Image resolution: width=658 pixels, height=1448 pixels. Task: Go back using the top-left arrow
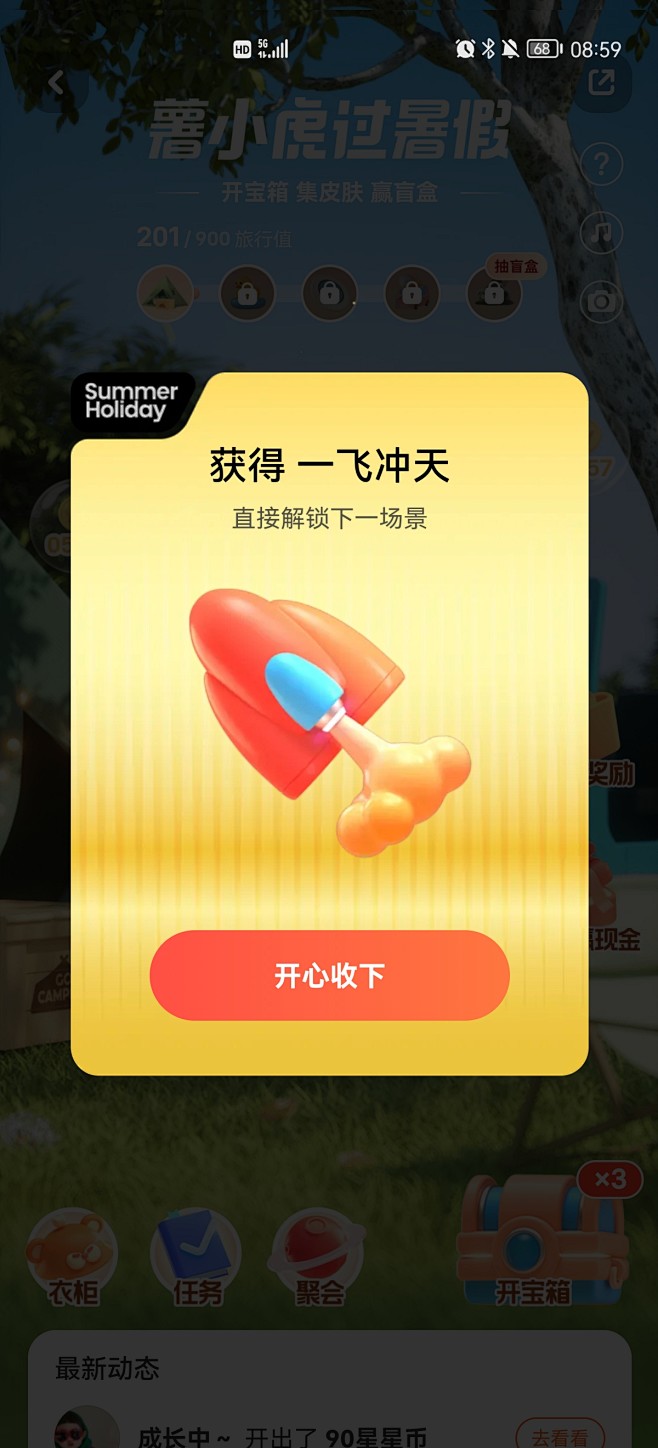click(57, 83)
